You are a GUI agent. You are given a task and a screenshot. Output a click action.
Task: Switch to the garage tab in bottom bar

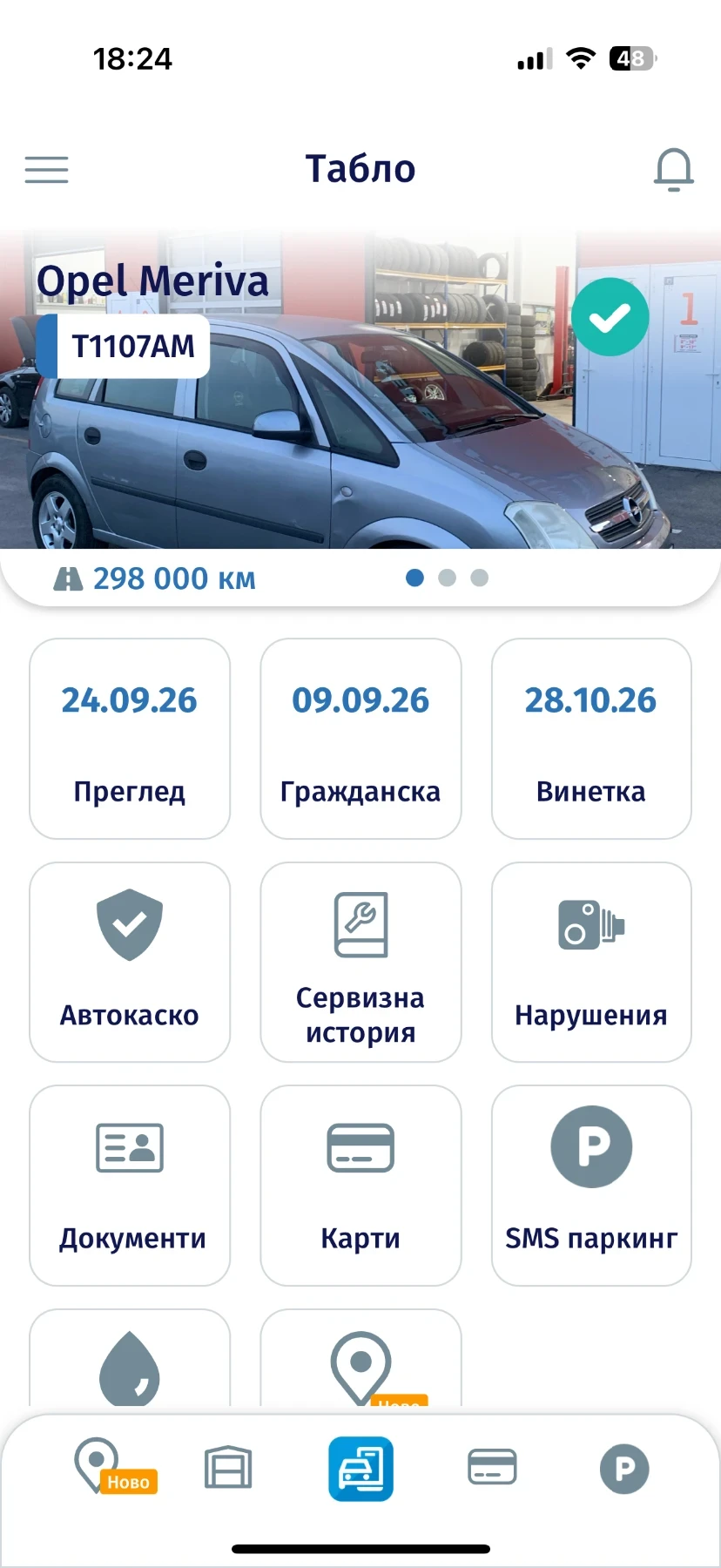[x=228, y=1469]
